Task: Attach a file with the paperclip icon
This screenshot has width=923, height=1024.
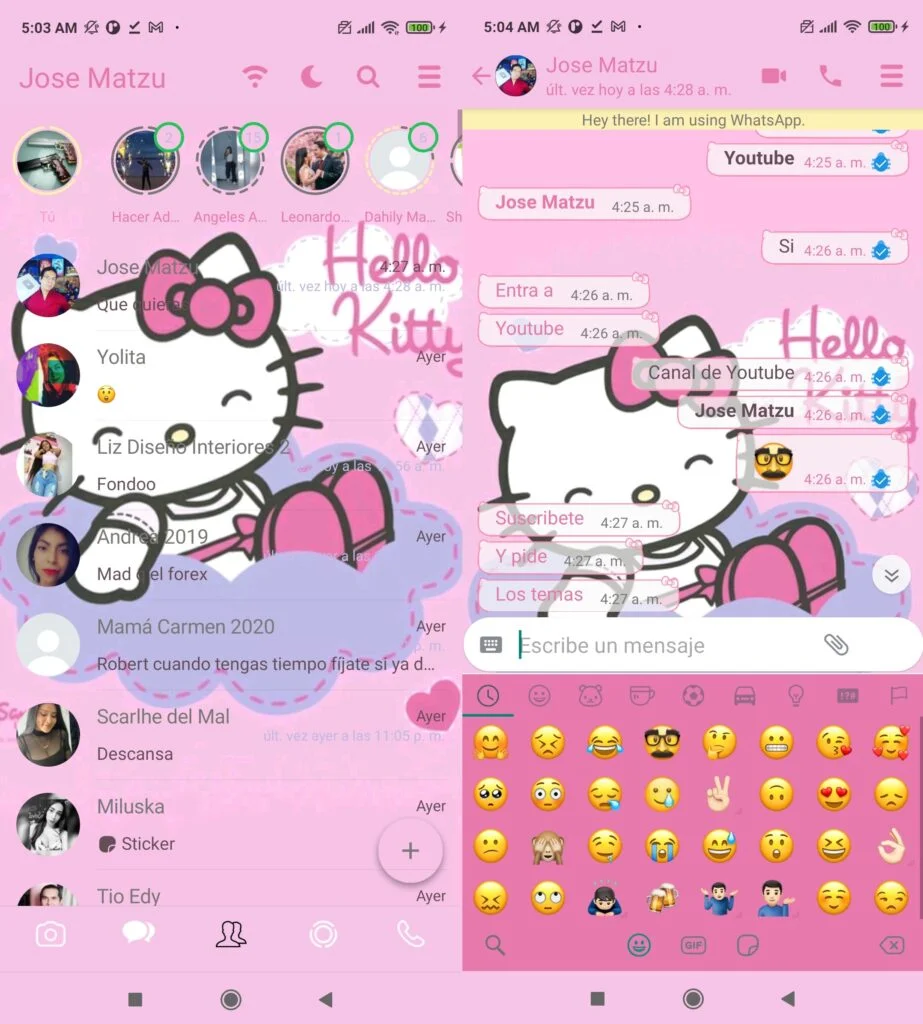Action: pyautogui.click(x=836, y=645)
